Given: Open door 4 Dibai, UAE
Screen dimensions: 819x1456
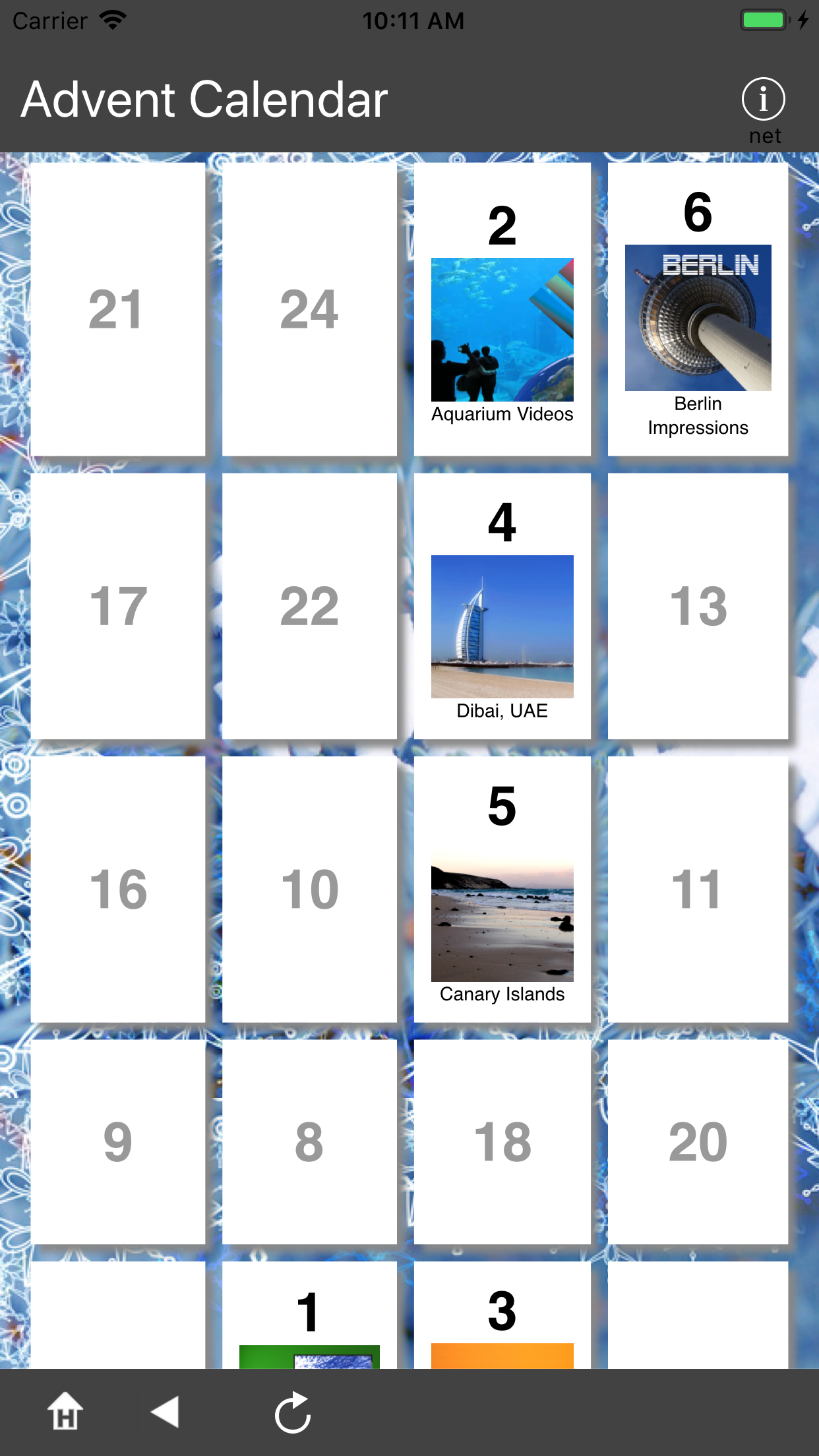Looking at the screenshot, I should point(502,607).
